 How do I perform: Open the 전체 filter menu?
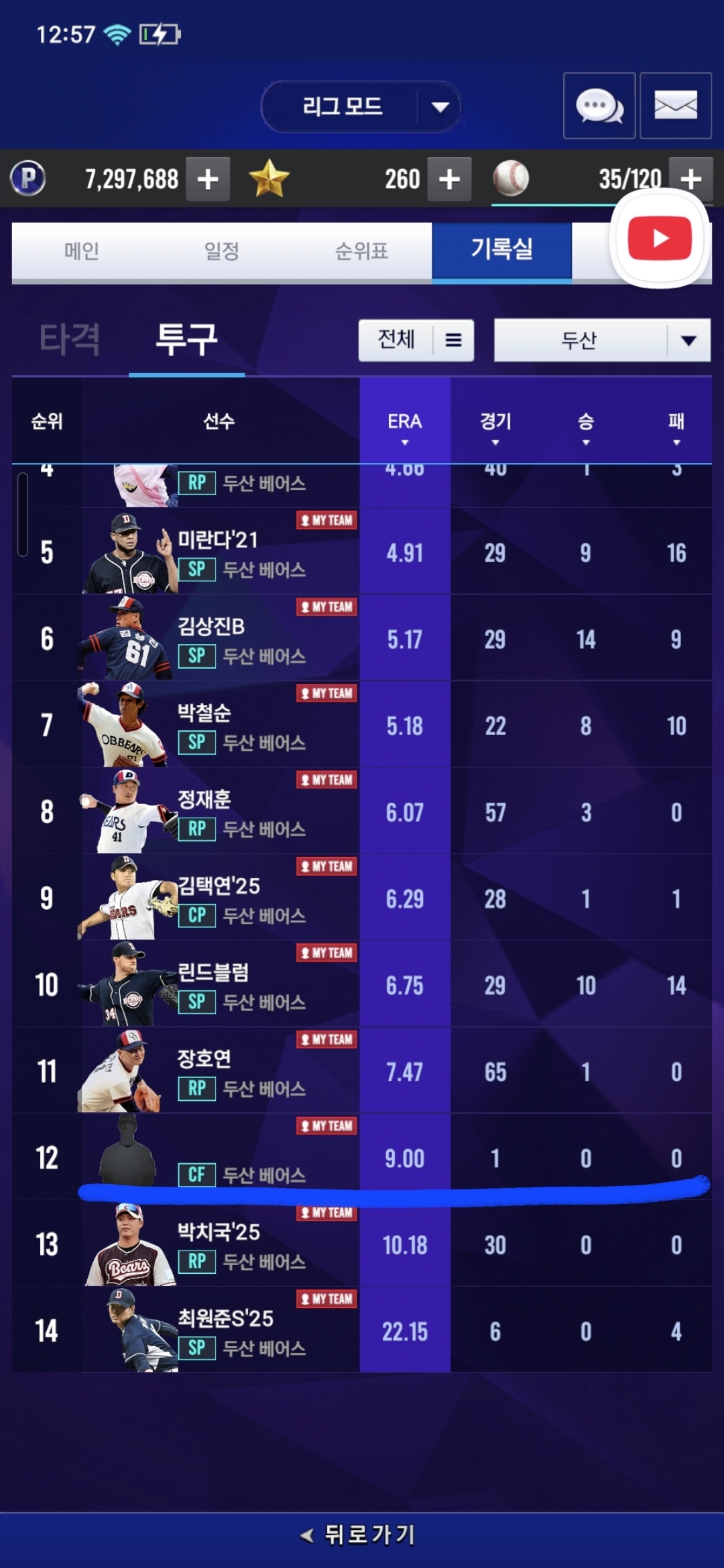click(x=416, y=340)
